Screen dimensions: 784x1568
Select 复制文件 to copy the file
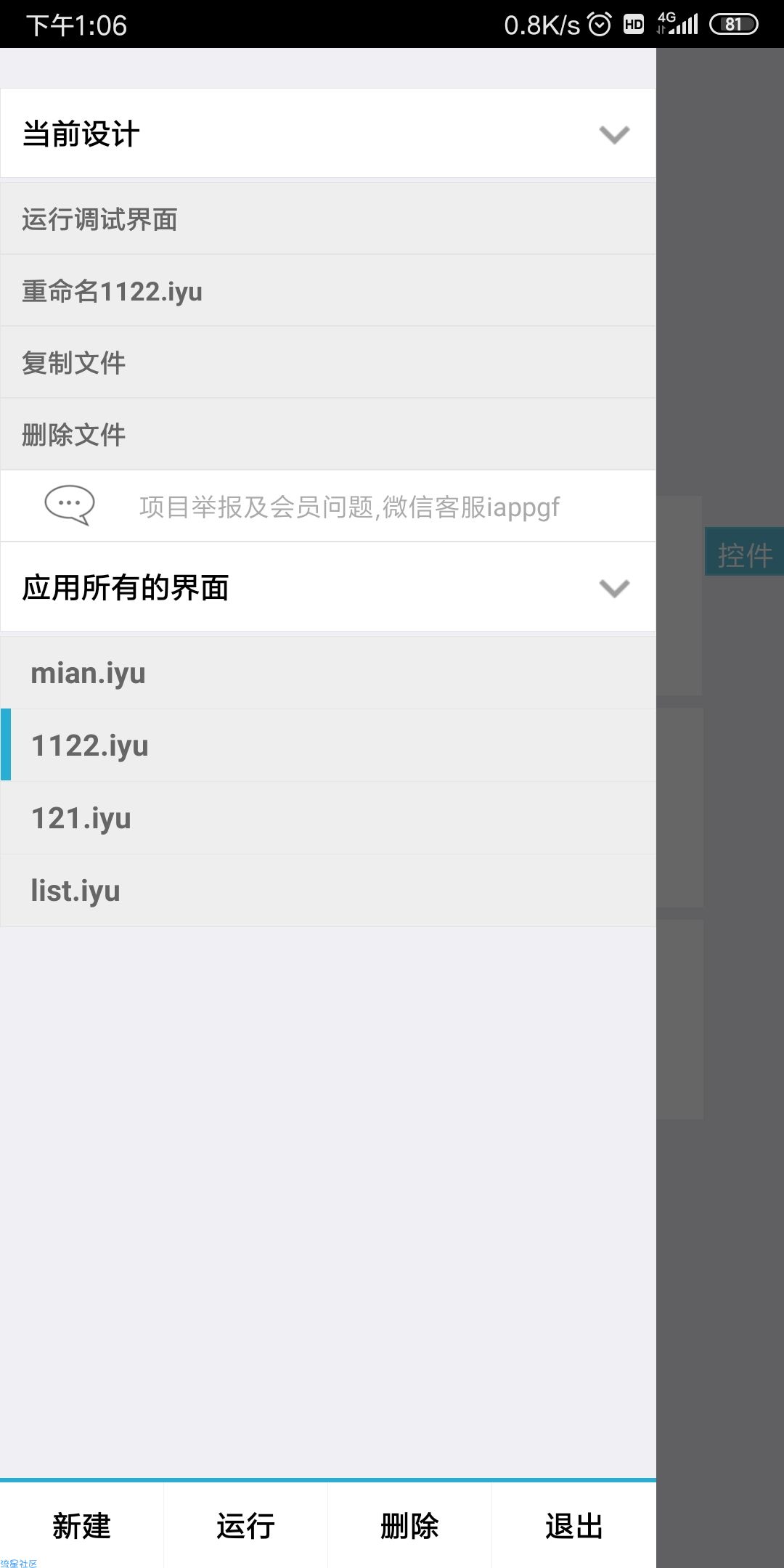pos(327,362)
